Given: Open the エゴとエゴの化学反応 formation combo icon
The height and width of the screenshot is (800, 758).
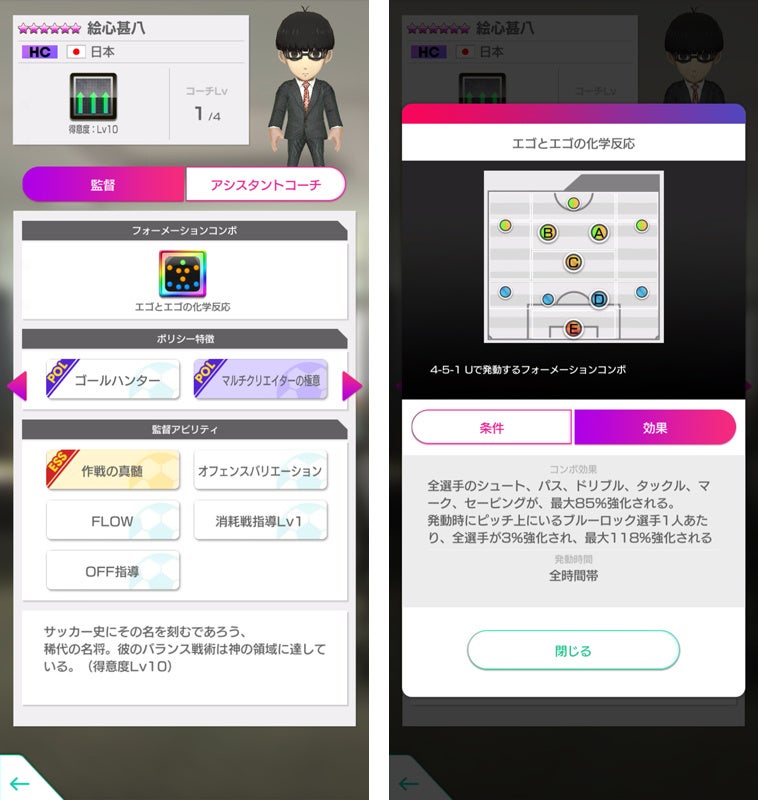Looking at the screenshot, I should [x=182, y=273].
